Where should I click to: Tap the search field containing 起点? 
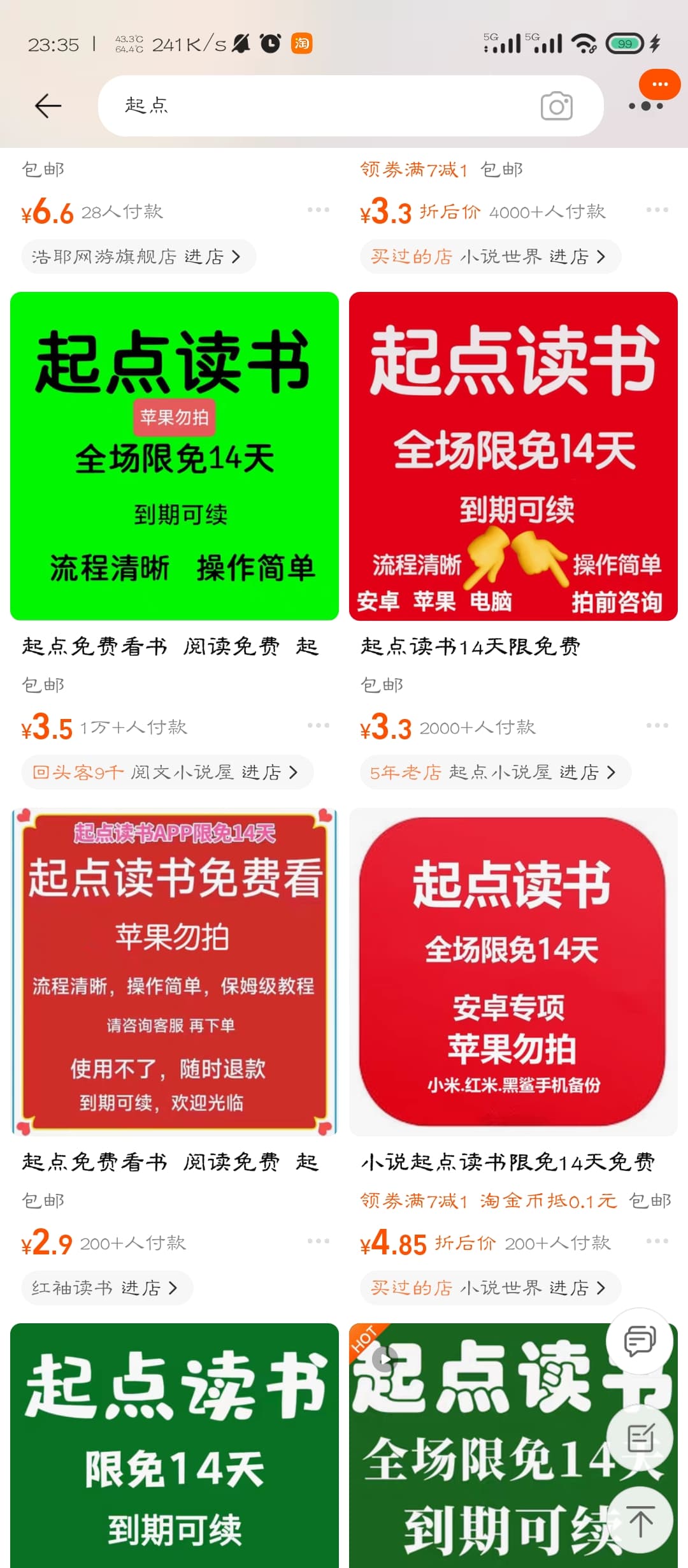[350, 106]
